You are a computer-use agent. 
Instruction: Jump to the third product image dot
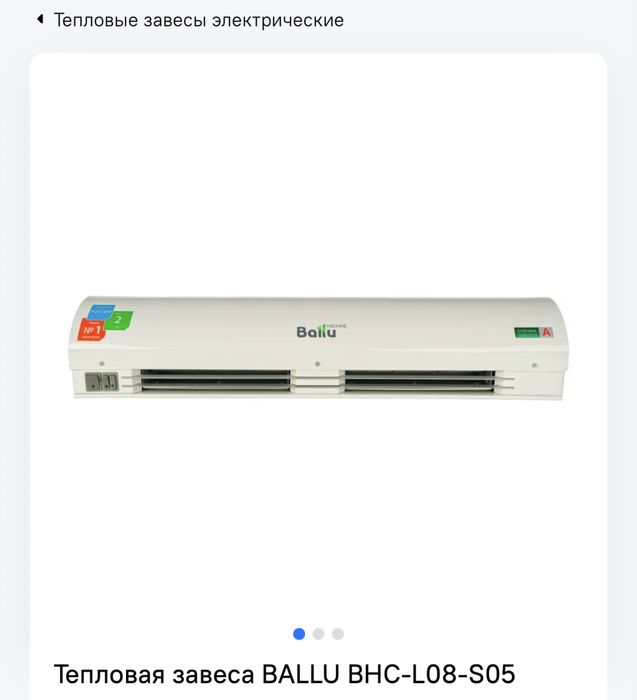pyautogui.click(x=338, y=633)
